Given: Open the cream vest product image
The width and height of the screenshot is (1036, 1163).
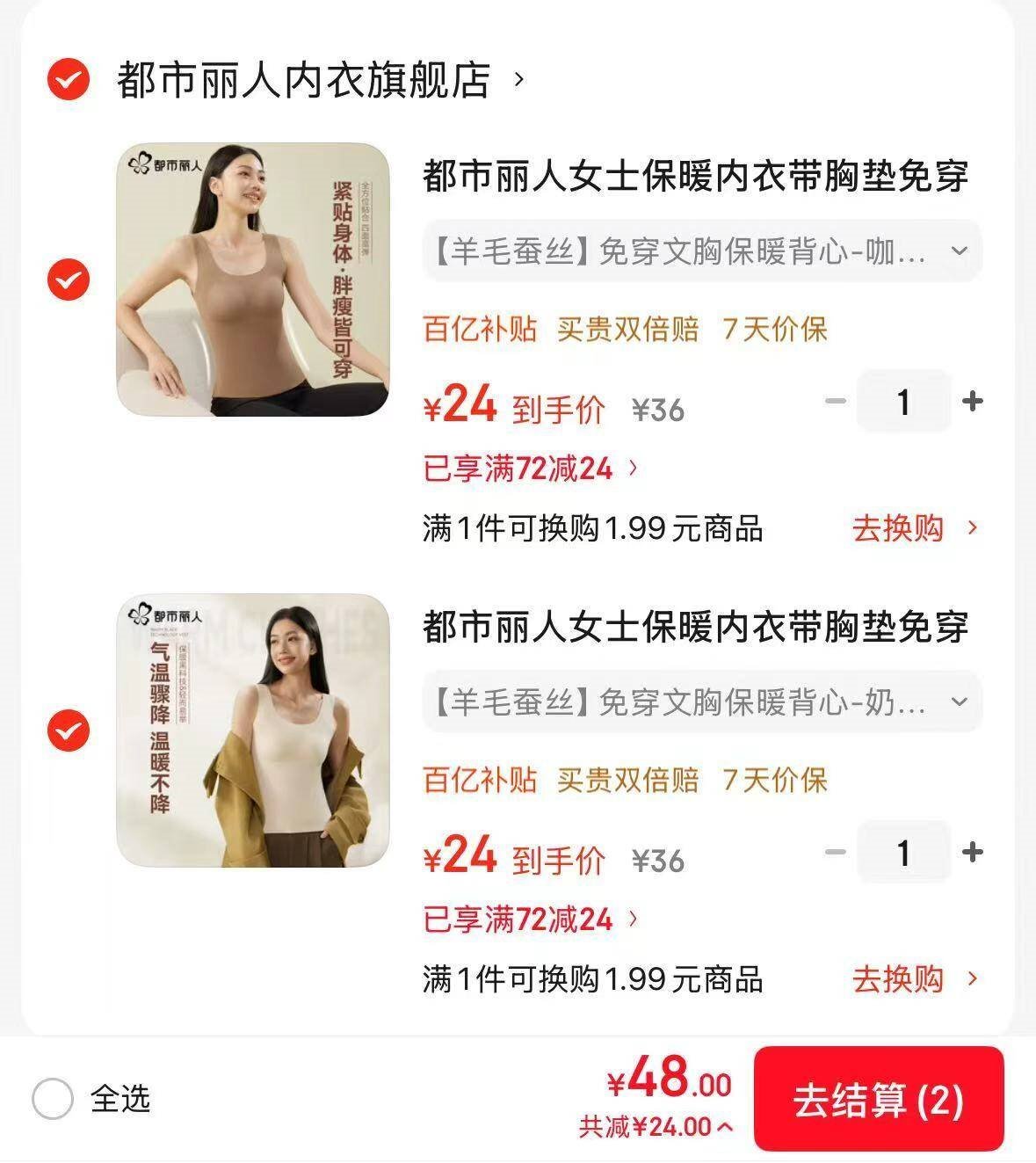Looking at the screenshot, I should coord(253,730).
